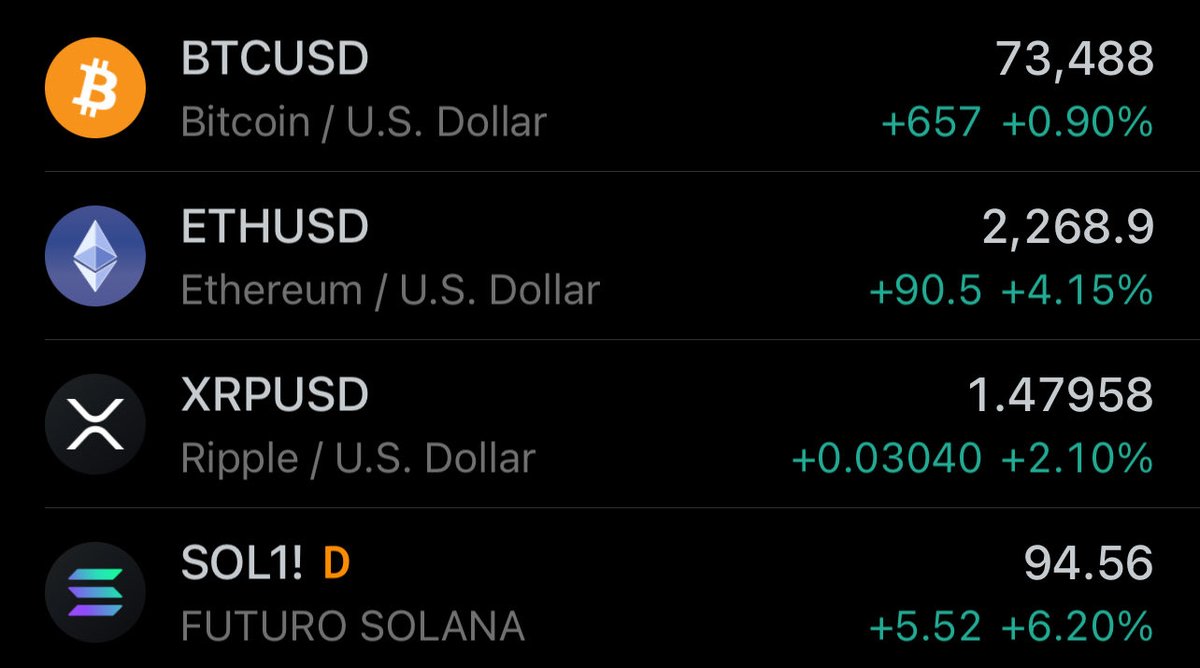Select the XRPUSD Ripple row
1200x668 pixels.
(600, 425)
